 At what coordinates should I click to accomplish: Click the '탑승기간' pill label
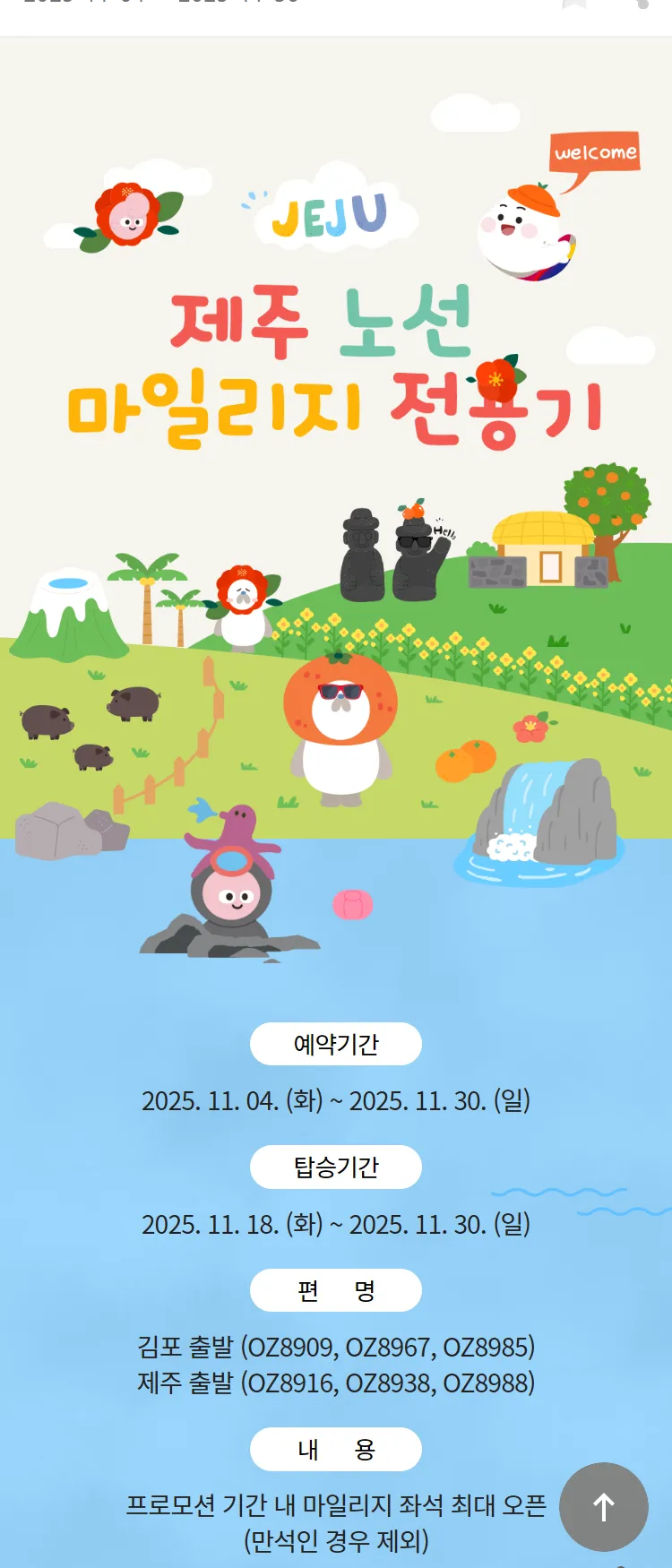pos(336,1167)
